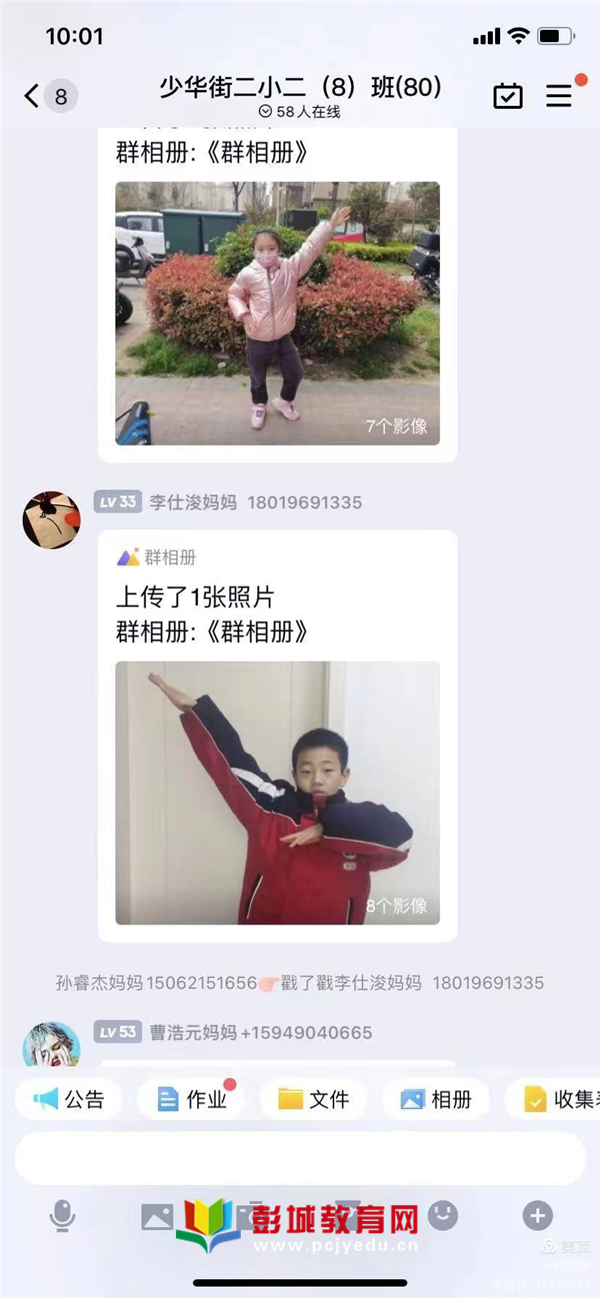The image size is (600, 1298).
Task: Open the girl's photo in the group album
Action: point(277,313)
